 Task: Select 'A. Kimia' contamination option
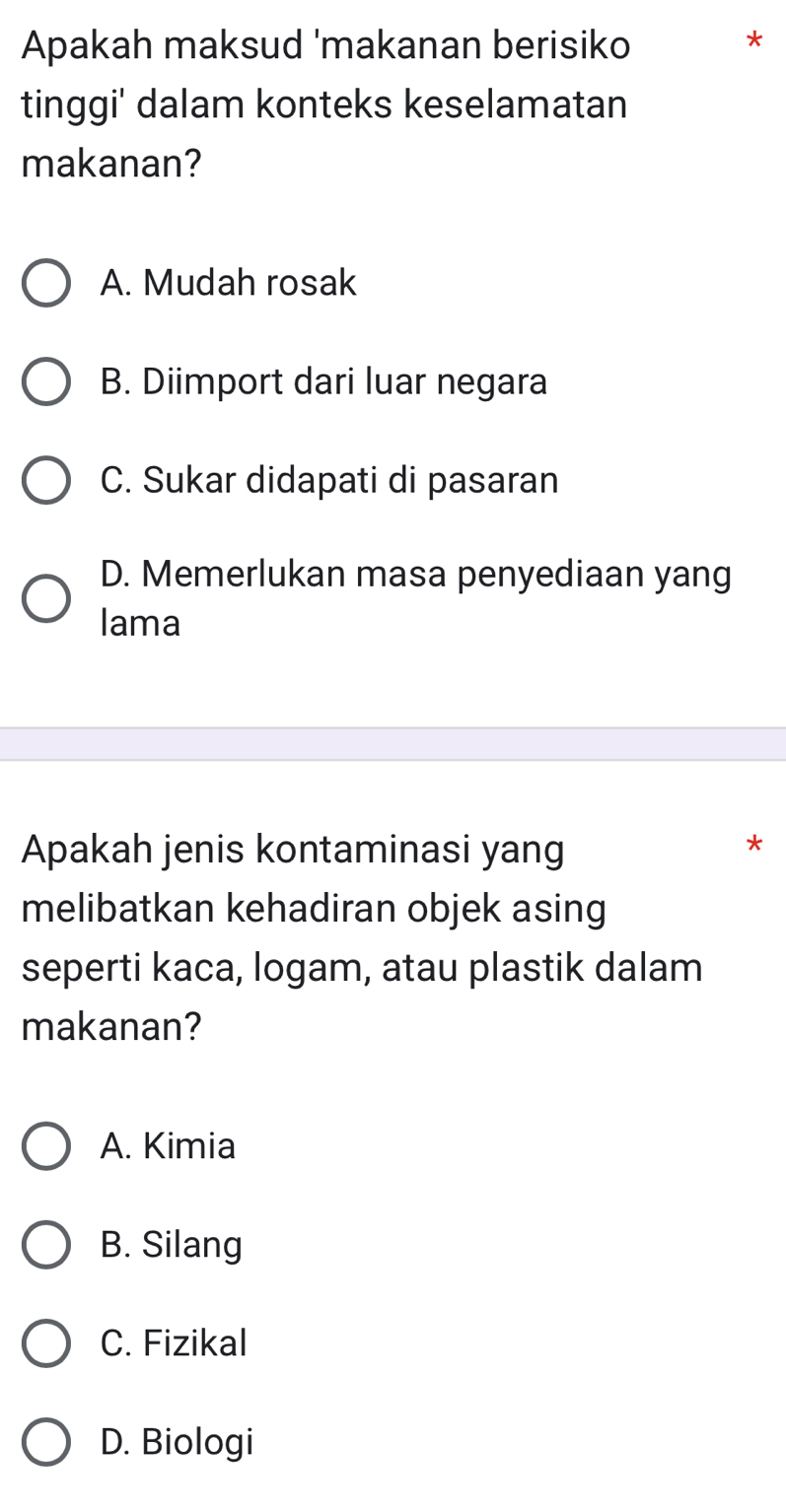[46, 1146]
